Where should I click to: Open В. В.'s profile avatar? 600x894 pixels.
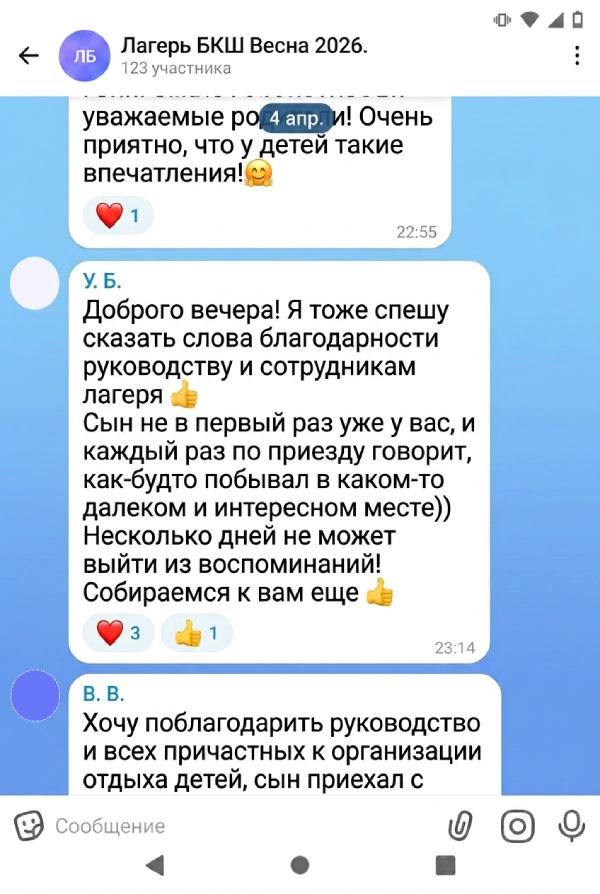point(35,697)
